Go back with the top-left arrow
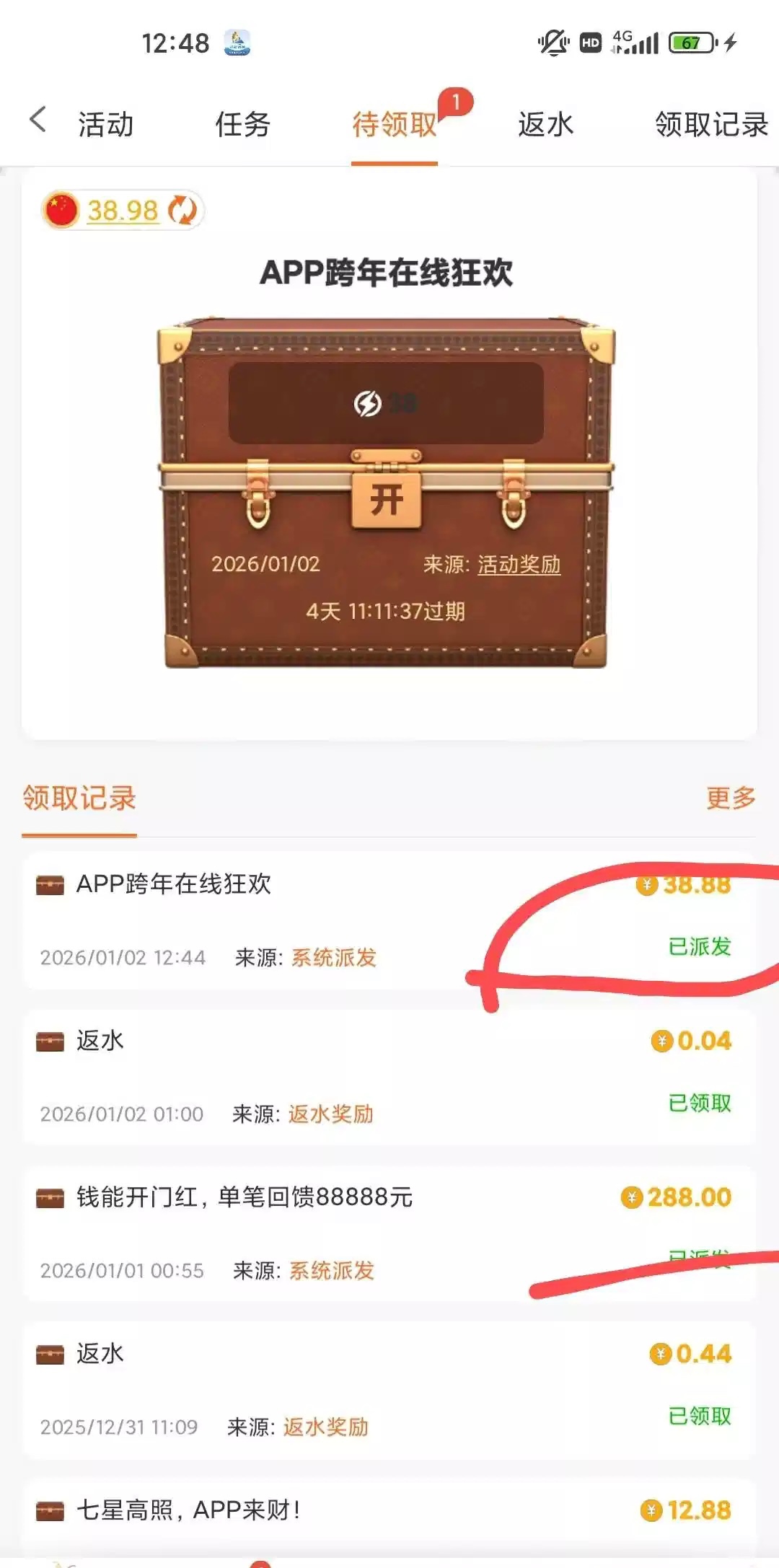Viewport: 779px width, 1568px height. coord(38,120)
